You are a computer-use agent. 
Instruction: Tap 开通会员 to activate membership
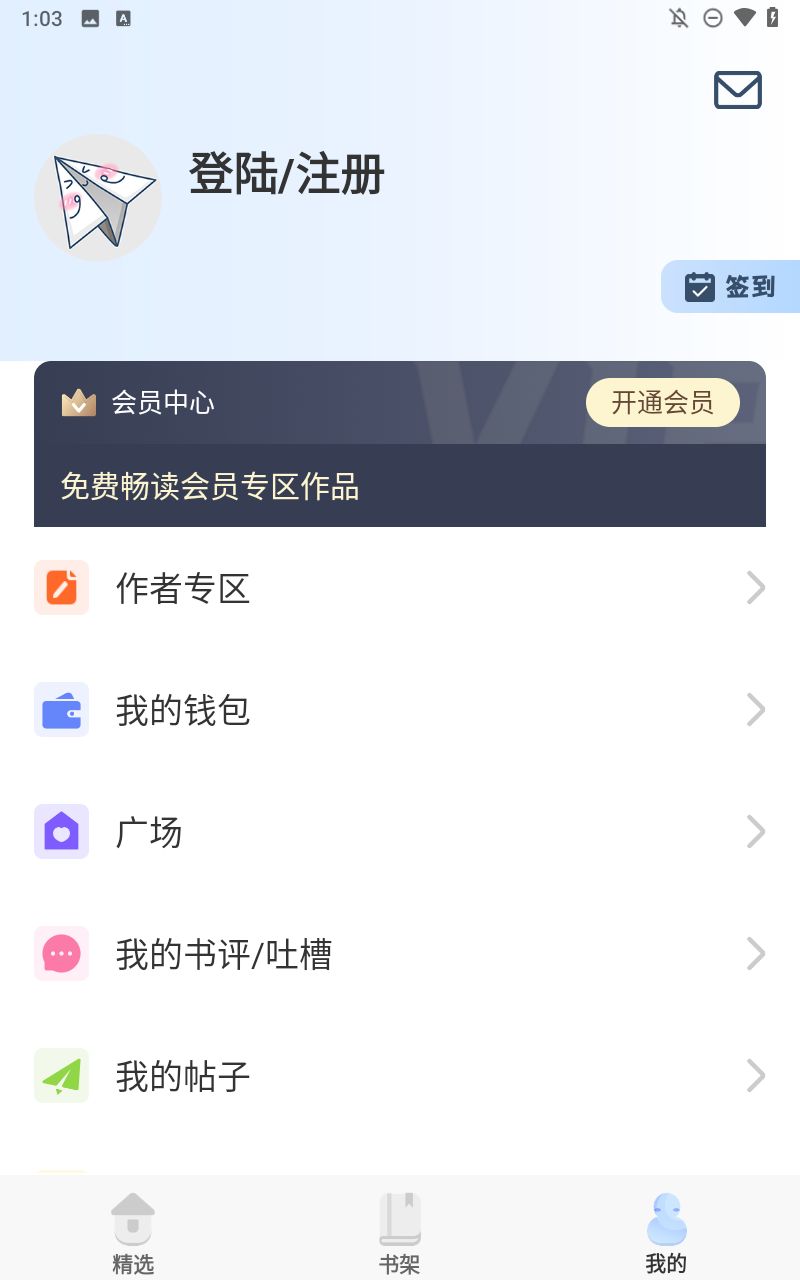coord(662,403)
